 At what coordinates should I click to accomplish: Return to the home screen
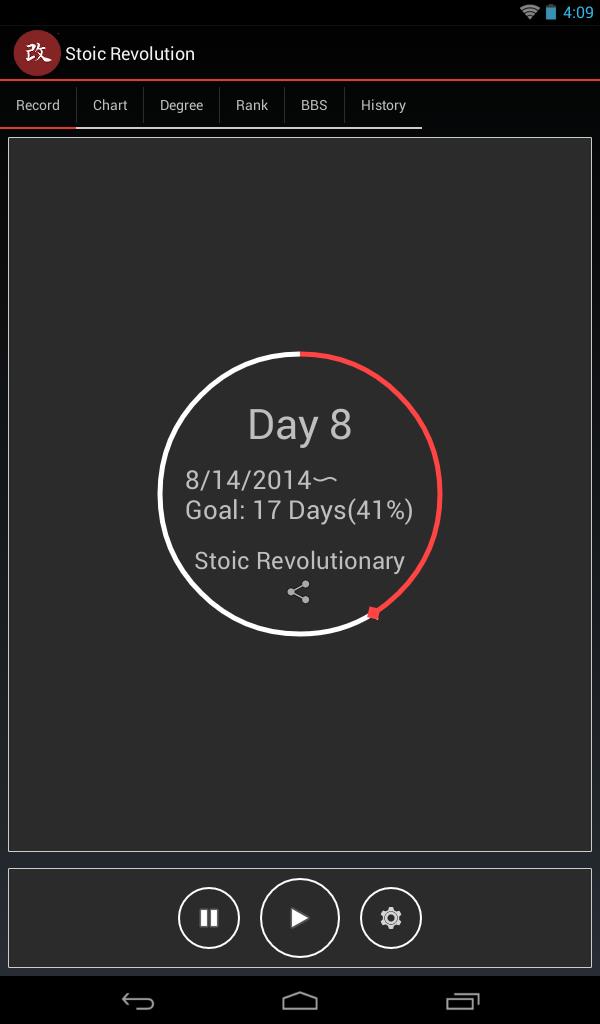pyautogui.click(x=299, y=1001)
